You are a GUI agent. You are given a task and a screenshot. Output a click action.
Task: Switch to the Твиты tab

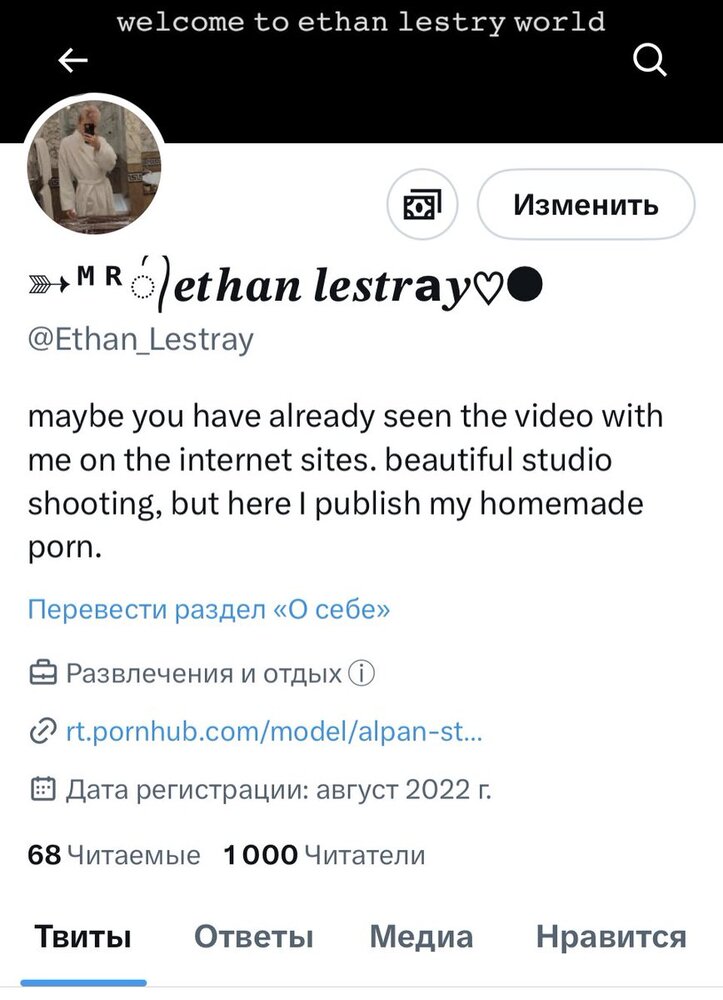point(83,937)
